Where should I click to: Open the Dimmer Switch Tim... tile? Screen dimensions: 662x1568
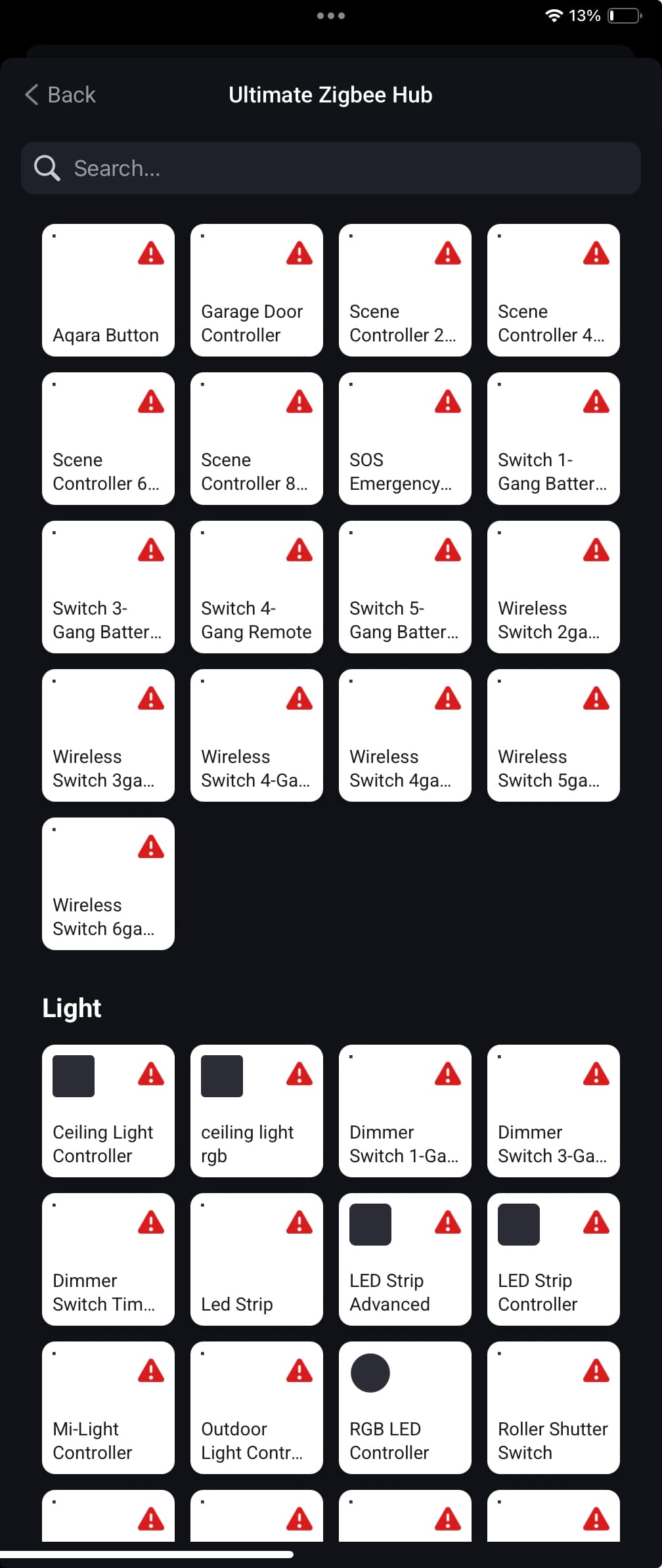[x=108, y=1259]
